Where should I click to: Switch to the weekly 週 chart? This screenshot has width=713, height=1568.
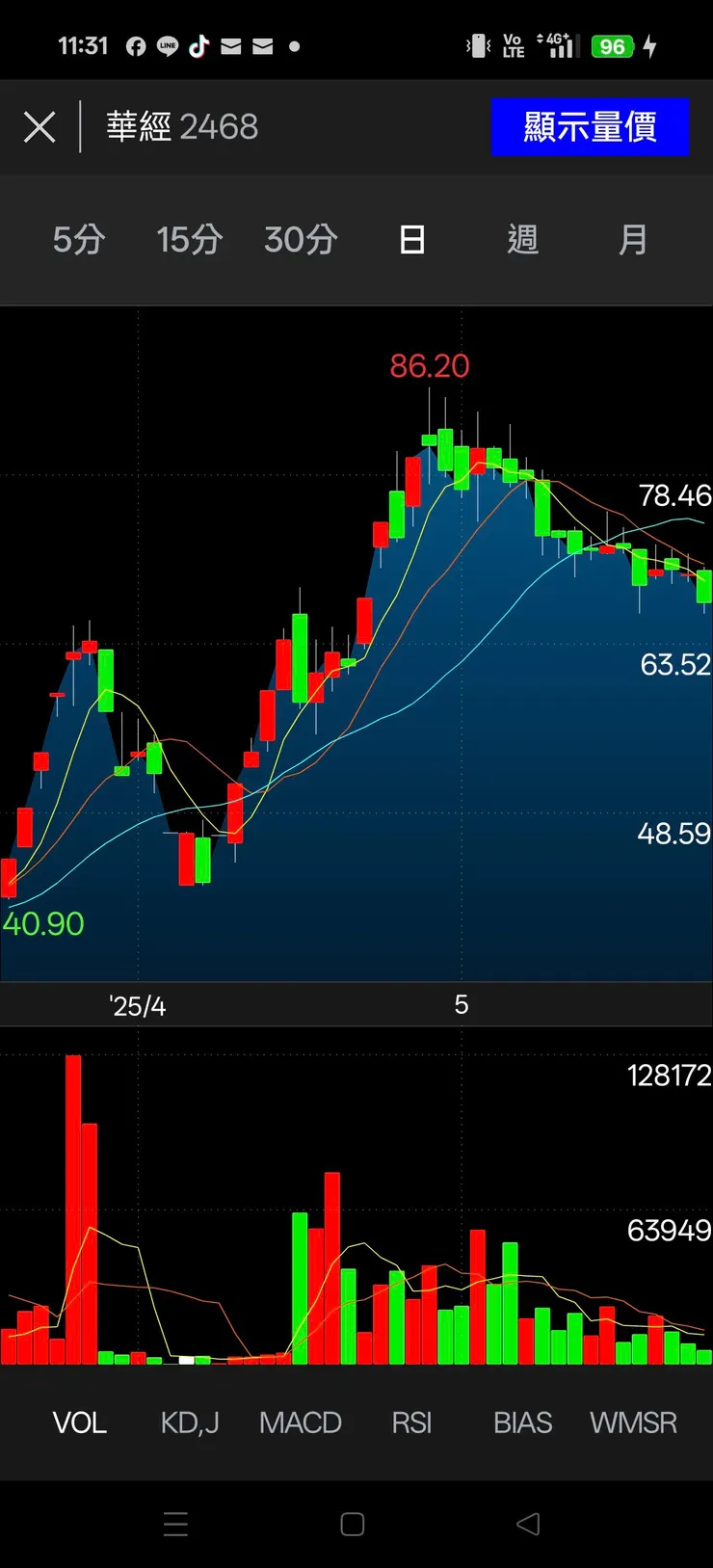pyautogui.click(x=522, y=239)
